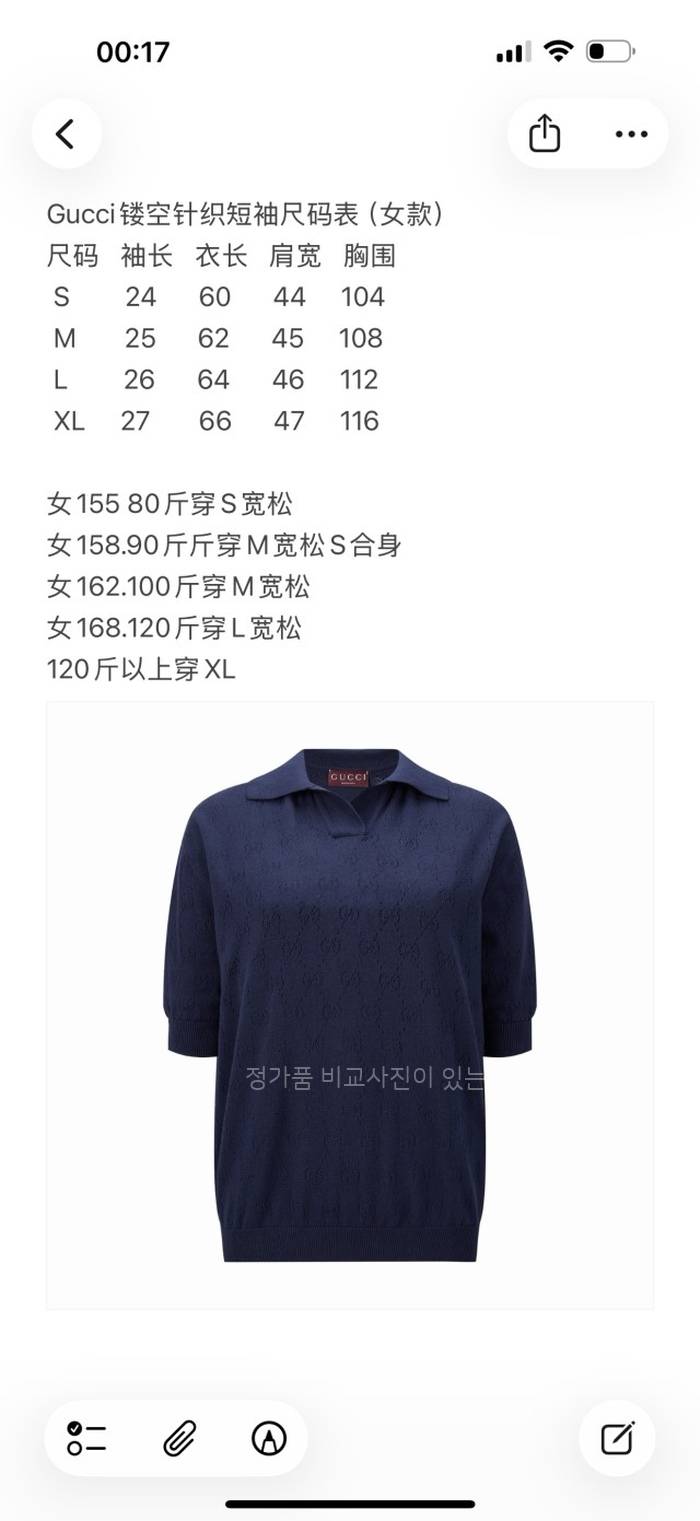The image size is (700, 1521).
Task: Attach a file with the paperclip
Action: pyautogui.click(x=178, y=1438)
